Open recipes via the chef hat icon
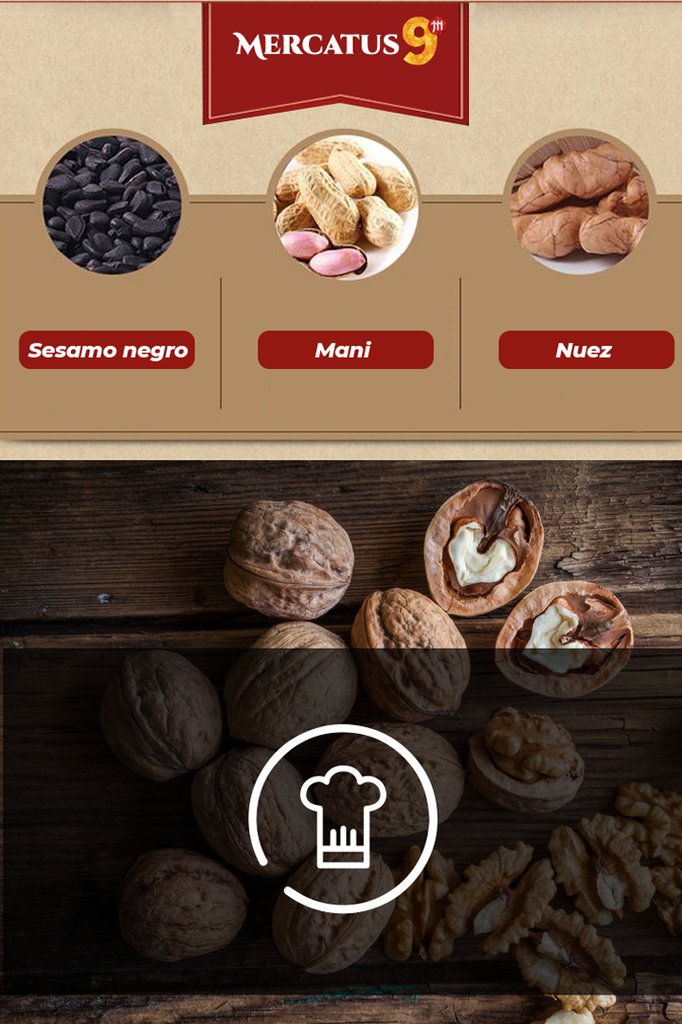Screen dimensions: 682x1024 tap(342, 818)
